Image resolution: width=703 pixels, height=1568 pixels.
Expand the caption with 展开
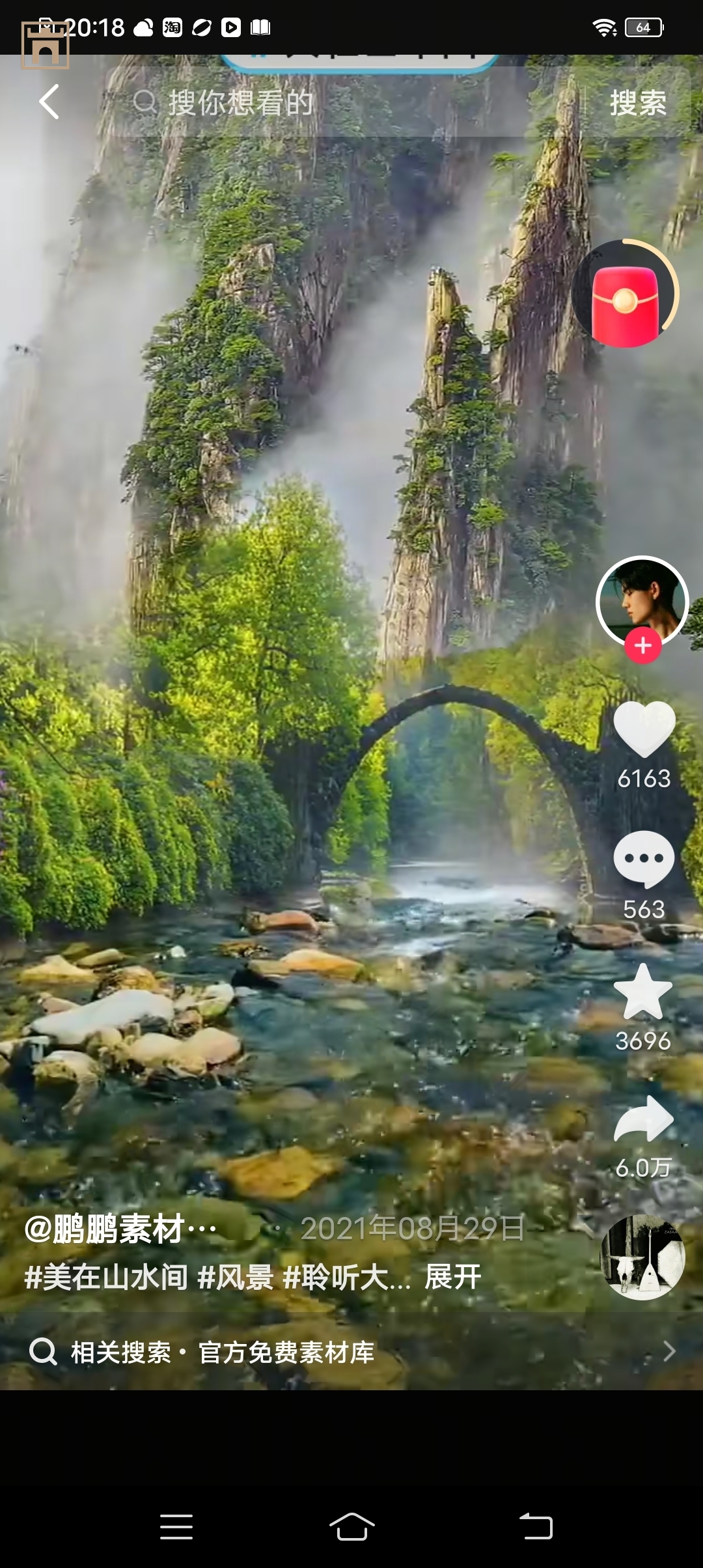[x=453, y=1278]
